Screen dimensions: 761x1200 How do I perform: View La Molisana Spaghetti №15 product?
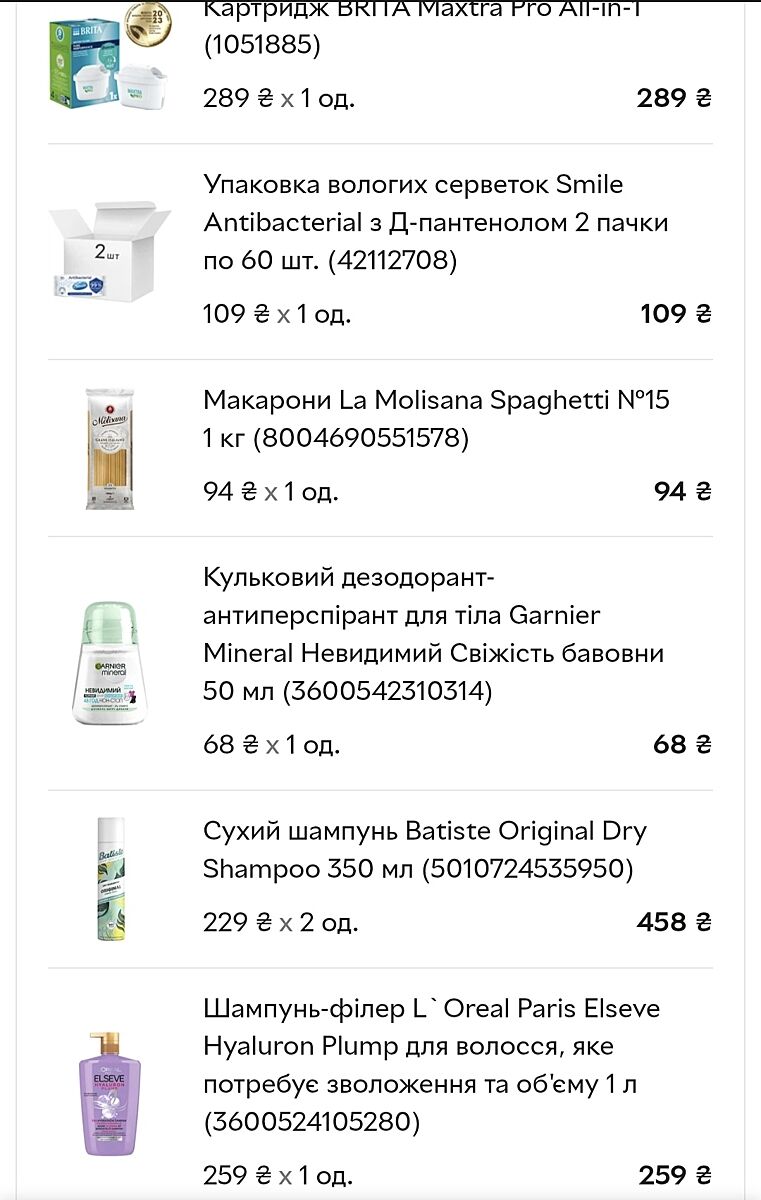pos(436,419)
